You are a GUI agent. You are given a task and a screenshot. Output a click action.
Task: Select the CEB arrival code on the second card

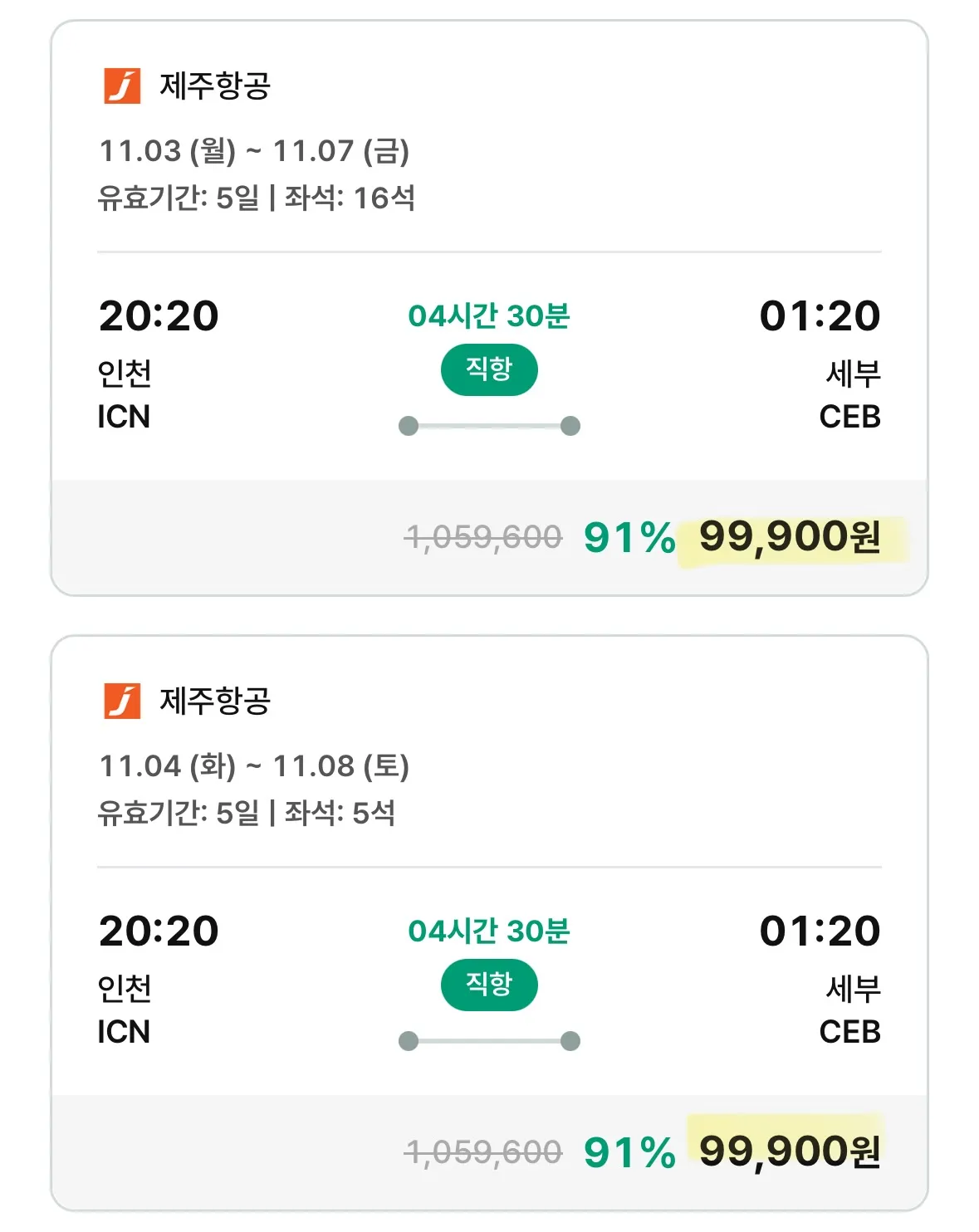tap(851, 1032)
